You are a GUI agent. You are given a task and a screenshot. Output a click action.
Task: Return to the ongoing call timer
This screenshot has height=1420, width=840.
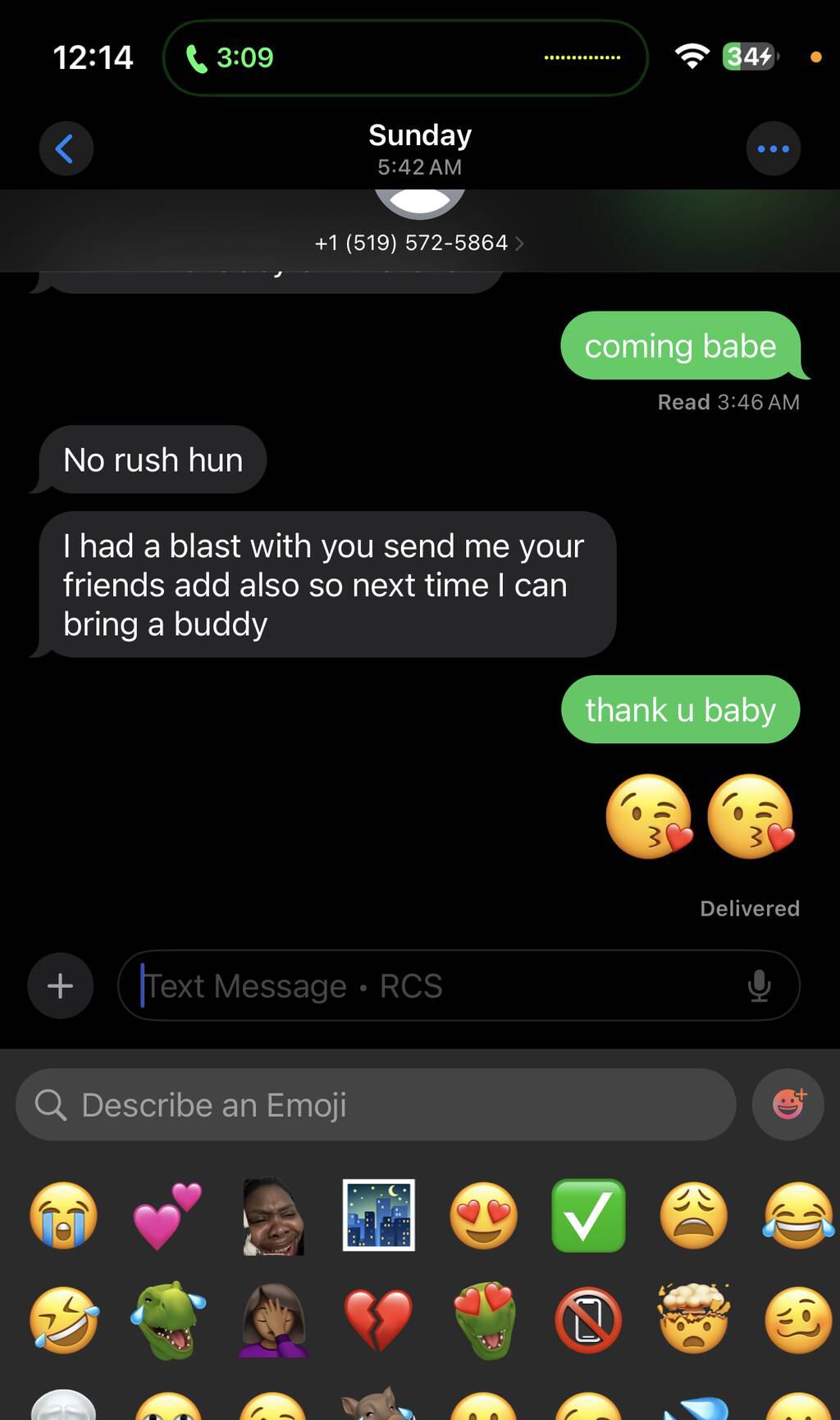tap(244, 57)
